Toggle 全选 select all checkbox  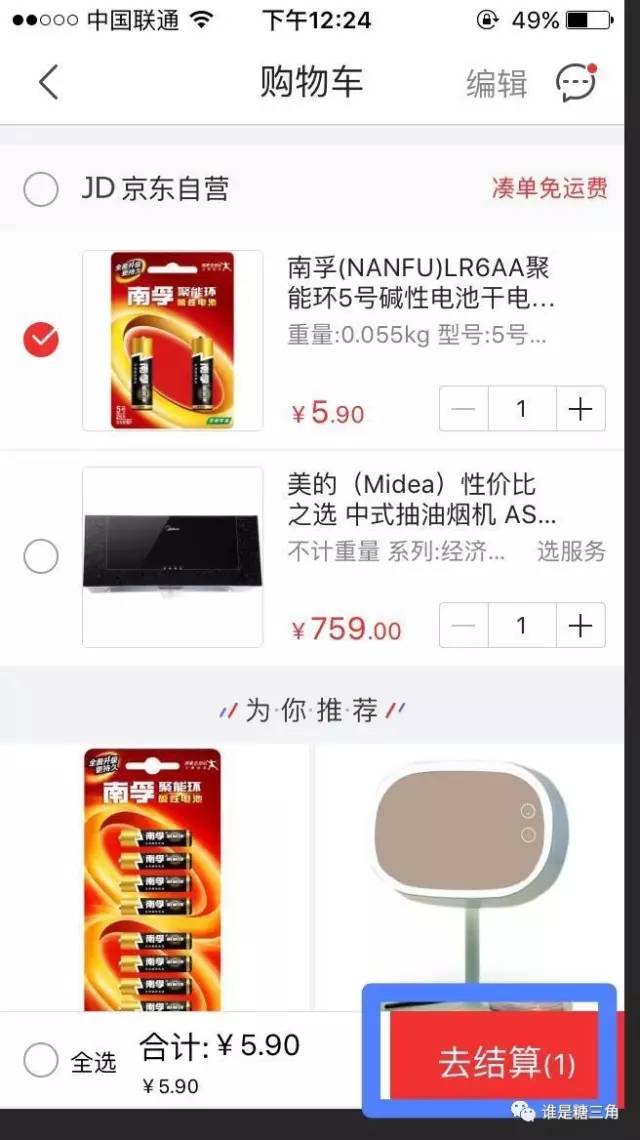[41, 1060]
